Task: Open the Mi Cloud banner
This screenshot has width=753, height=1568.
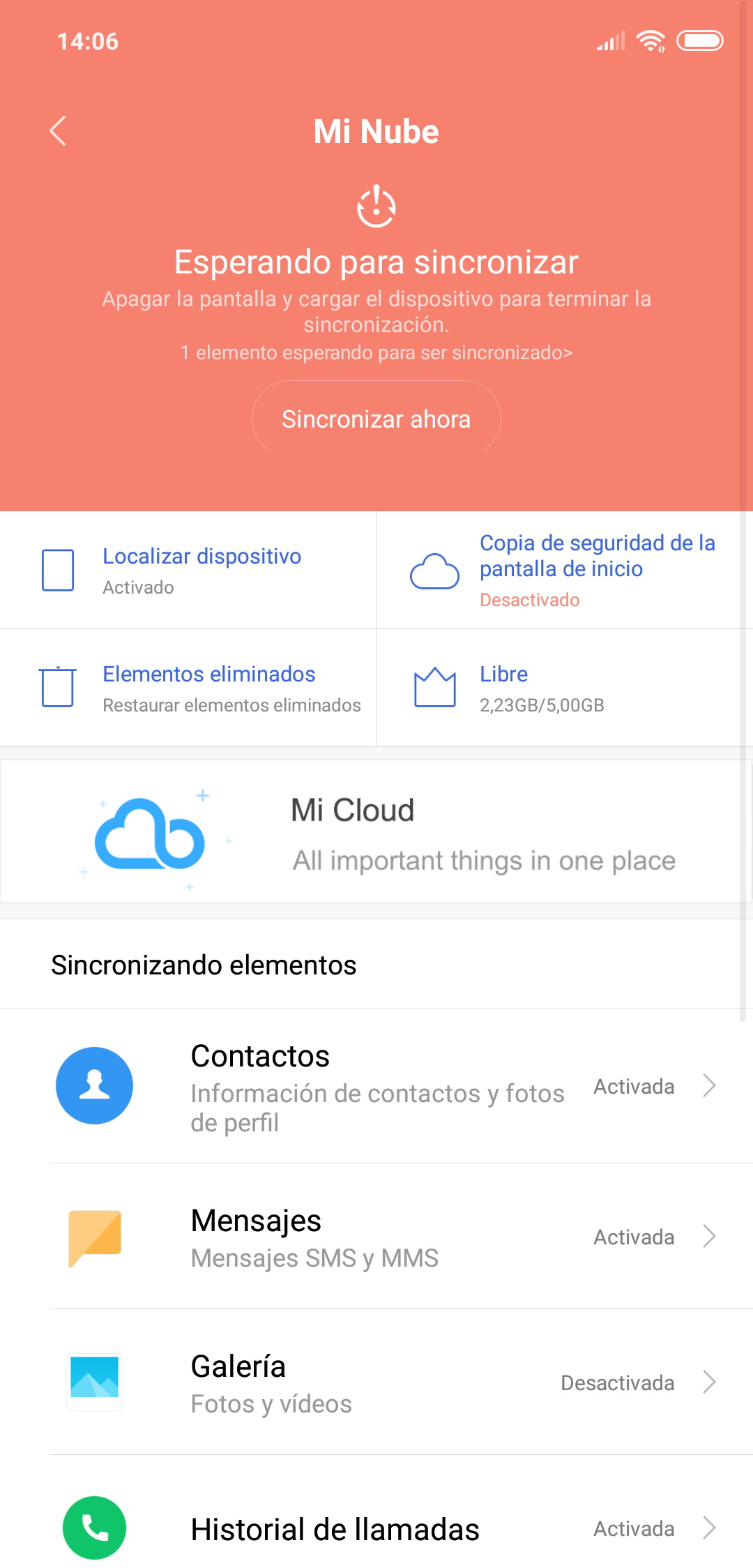Action: [376, 831]
